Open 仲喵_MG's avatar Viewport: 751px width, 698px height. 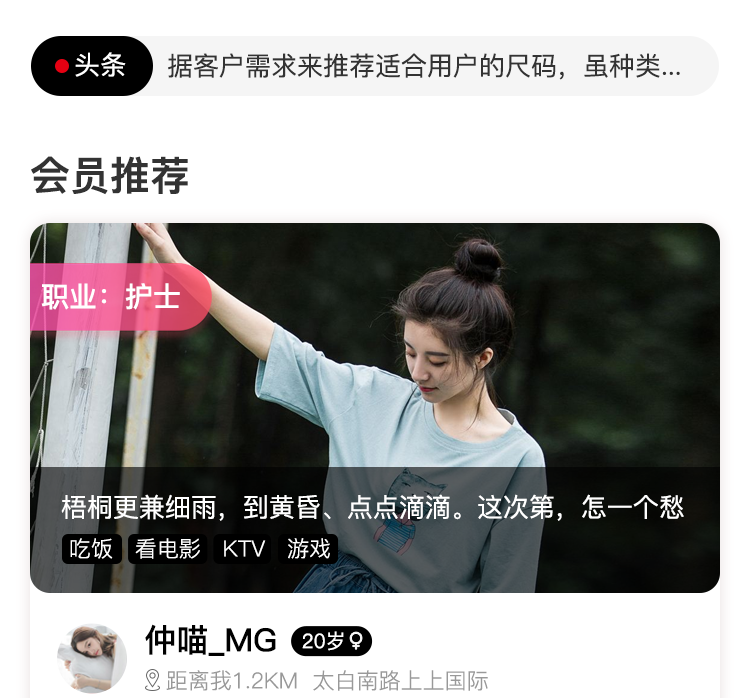pyautogui.click(x=92, y=658)
